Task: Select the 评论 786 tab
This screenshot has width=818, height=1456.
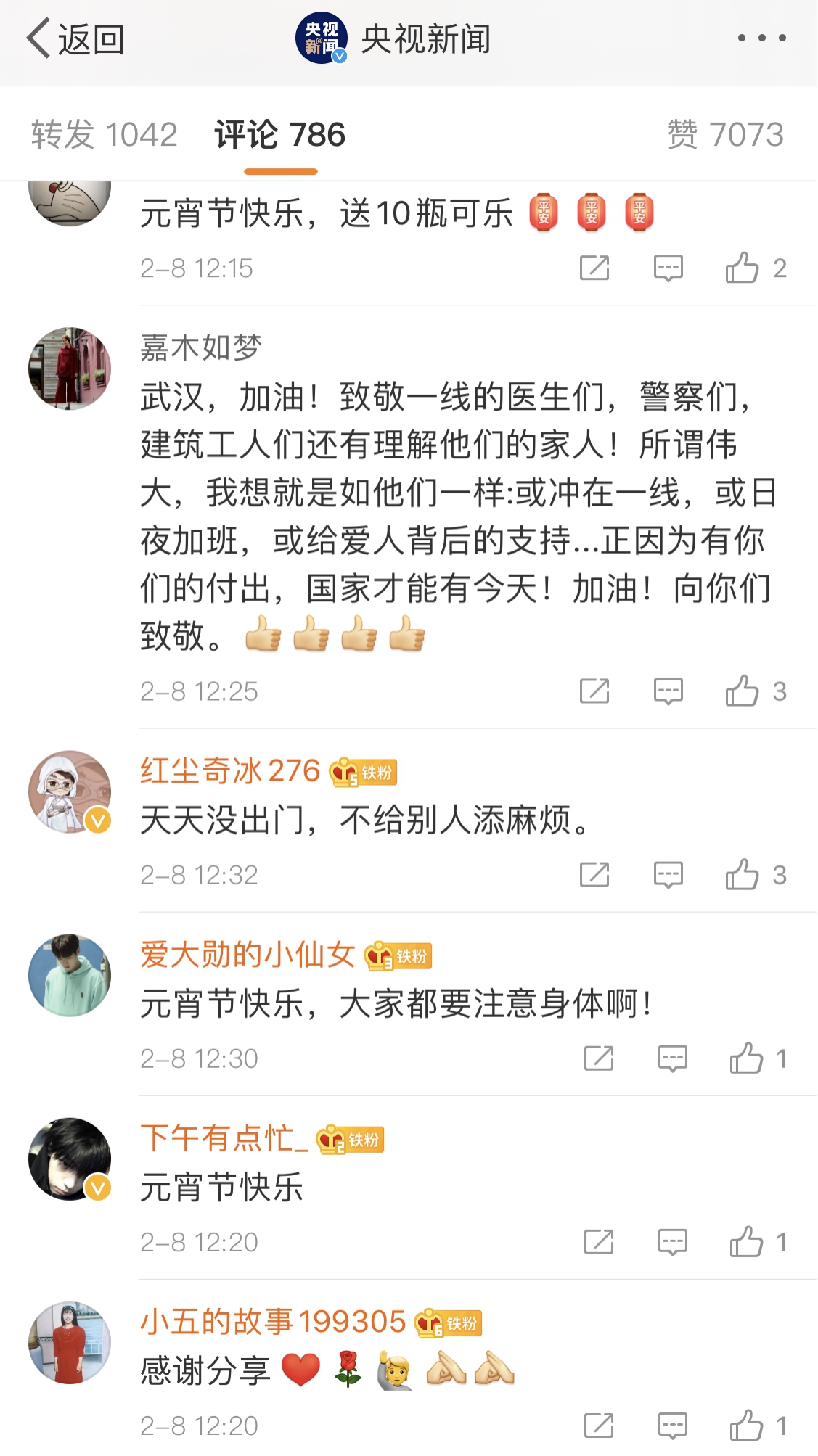Action: point(280,135)
